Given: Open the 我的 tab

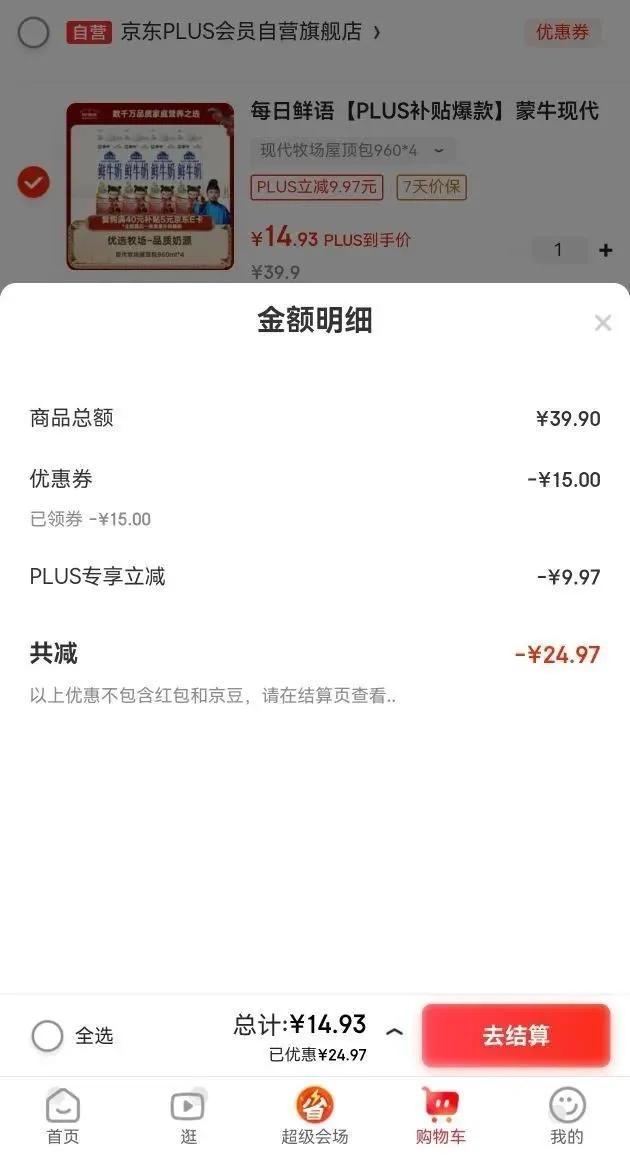Looking at the screenshot, I should (567, 1116).
